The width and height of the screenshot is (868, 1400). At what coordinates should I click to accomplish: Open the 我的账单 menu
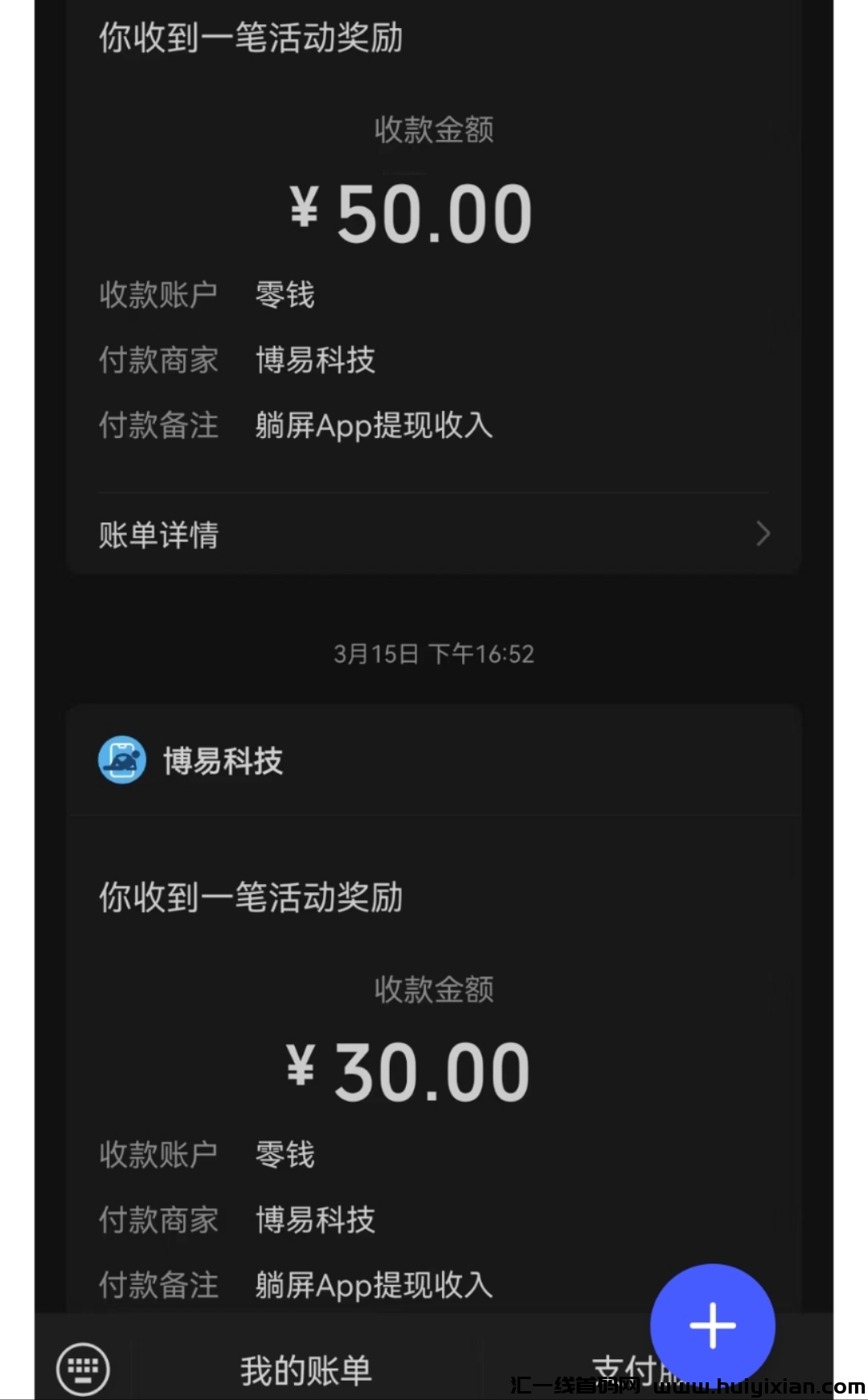305,1369
